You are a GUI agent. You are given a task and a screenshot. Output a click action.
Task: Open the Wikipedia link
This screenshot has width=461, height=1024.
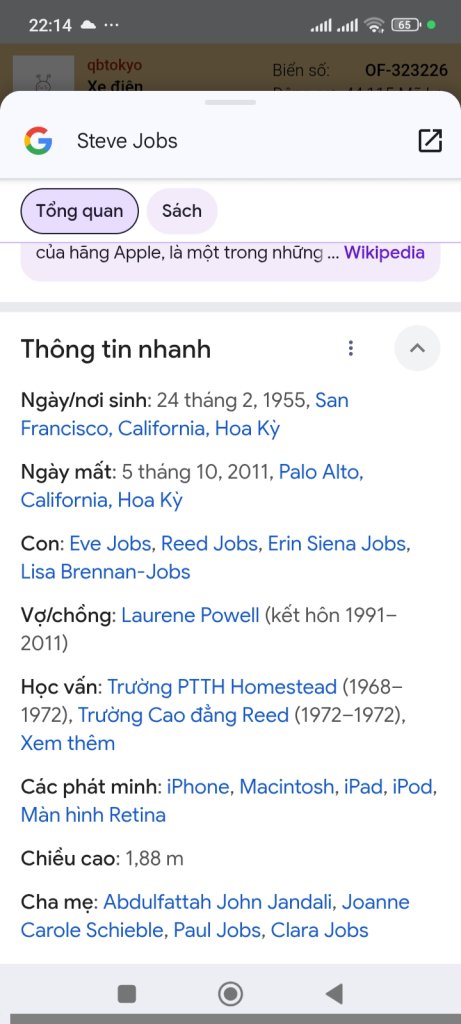tap(384, 252)
